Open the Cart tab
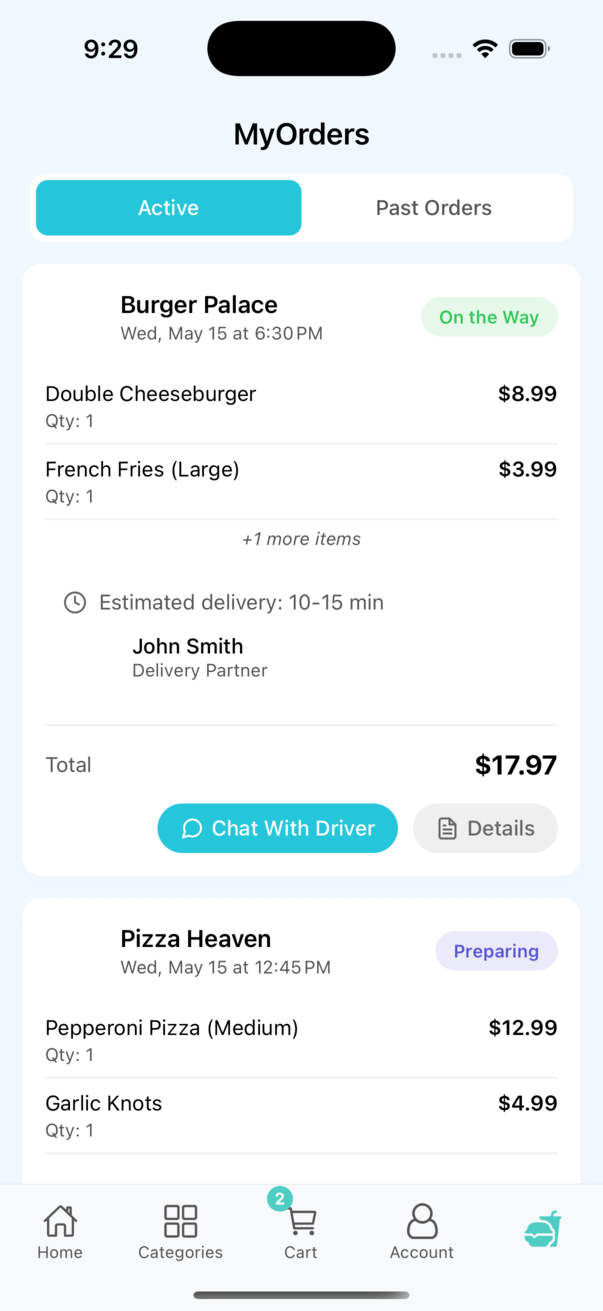This screenshot has width=603, height=1311. 300,1232
